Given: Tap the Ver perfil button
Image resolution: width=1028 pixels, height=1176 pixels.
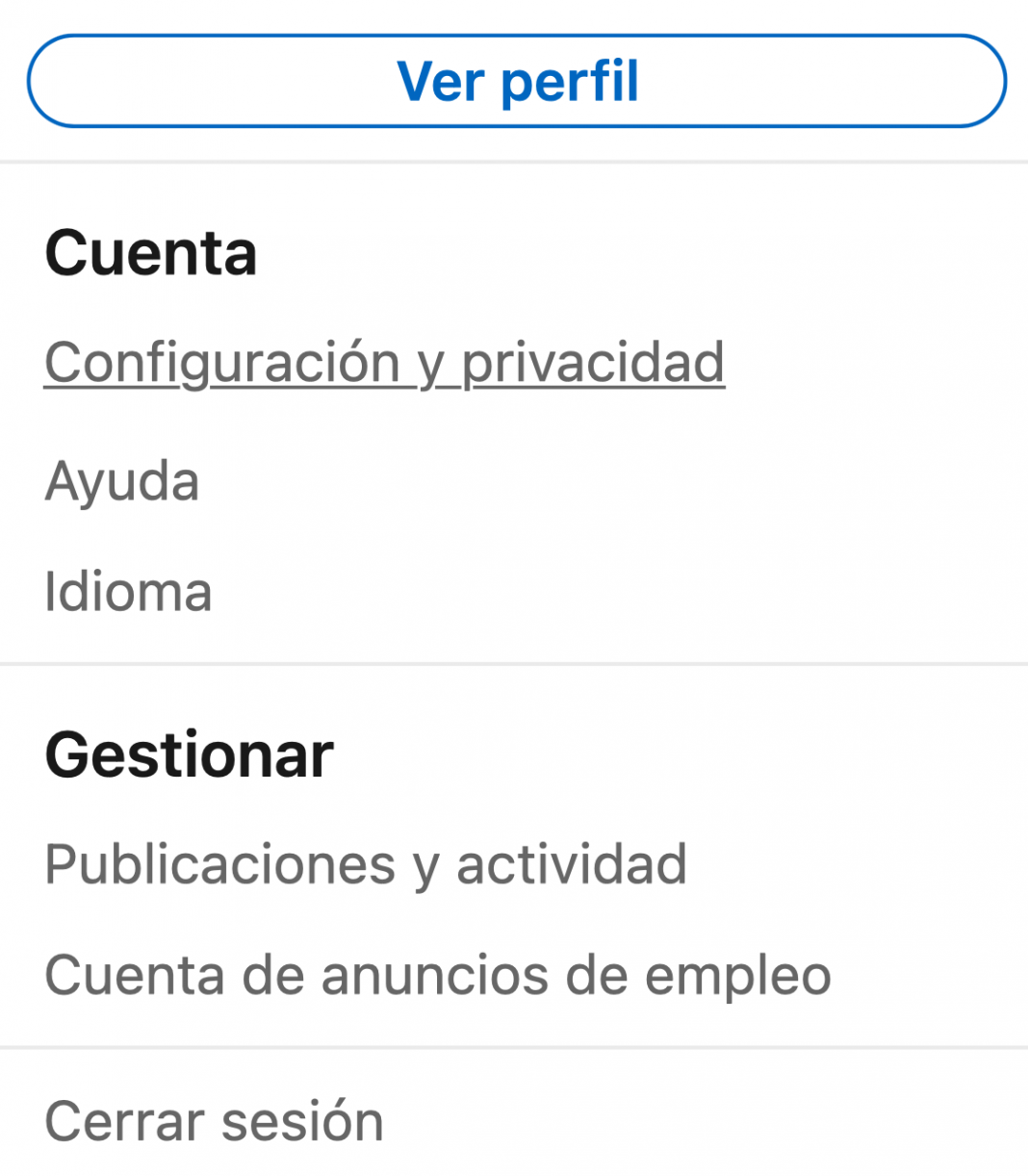Looking at the screenshot, I should pyautogui.click(x=516, y=81).
